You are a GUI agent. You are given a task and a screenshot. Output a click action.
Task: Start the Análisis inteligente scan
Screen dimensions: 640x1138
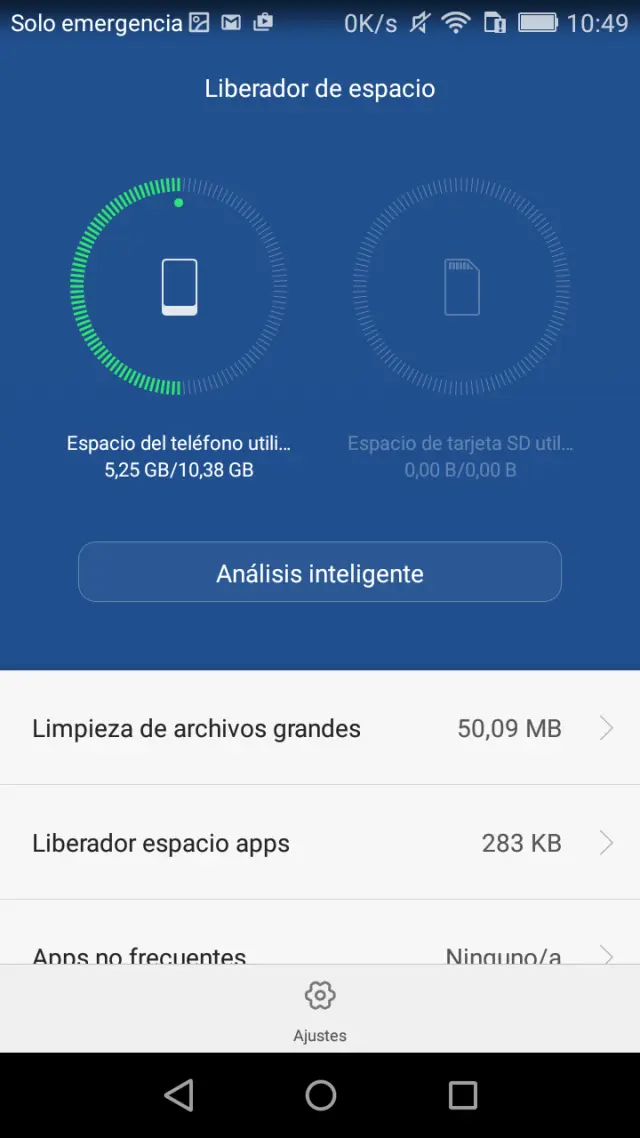pos(320,572)
